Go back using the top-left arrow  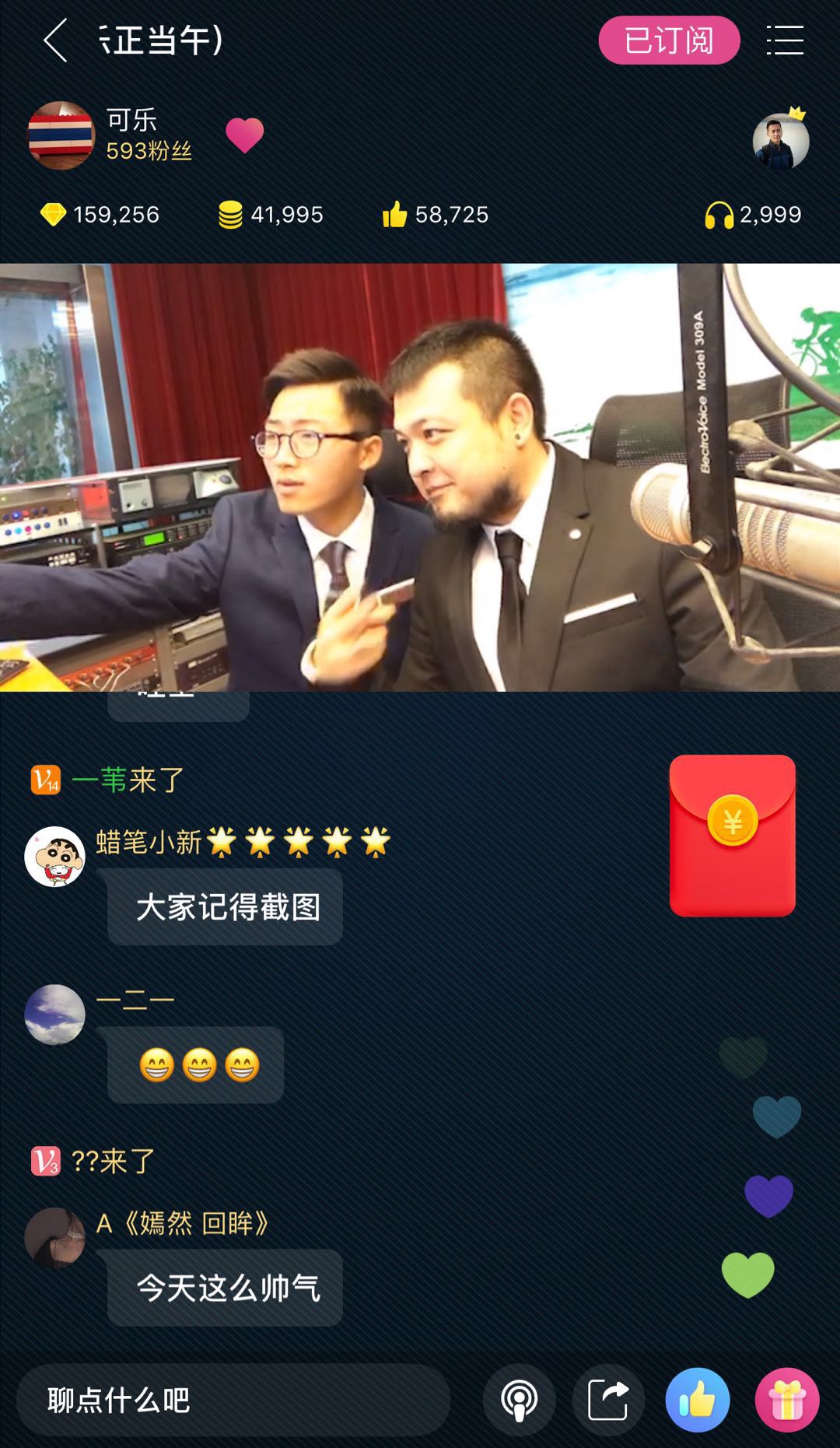pos(55,40)
